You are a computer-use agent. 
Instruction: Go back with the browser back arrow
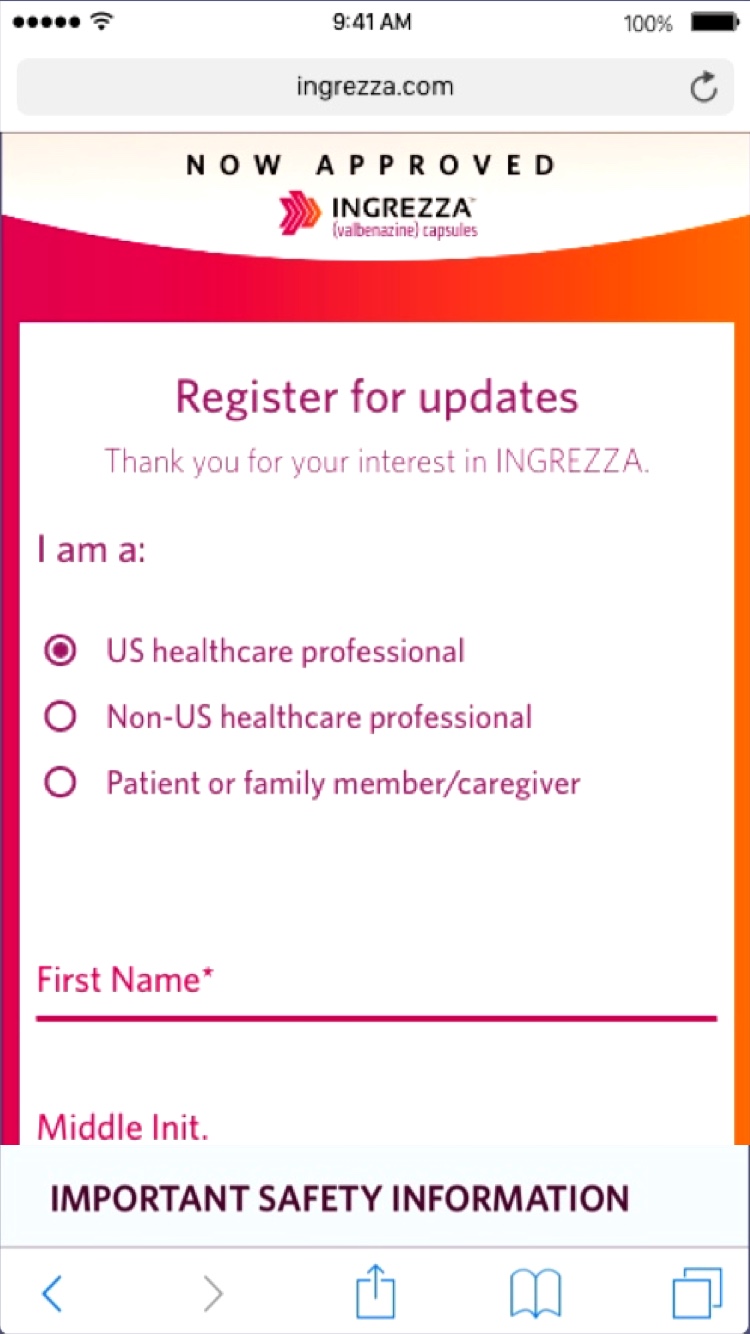coord(52,1293)
